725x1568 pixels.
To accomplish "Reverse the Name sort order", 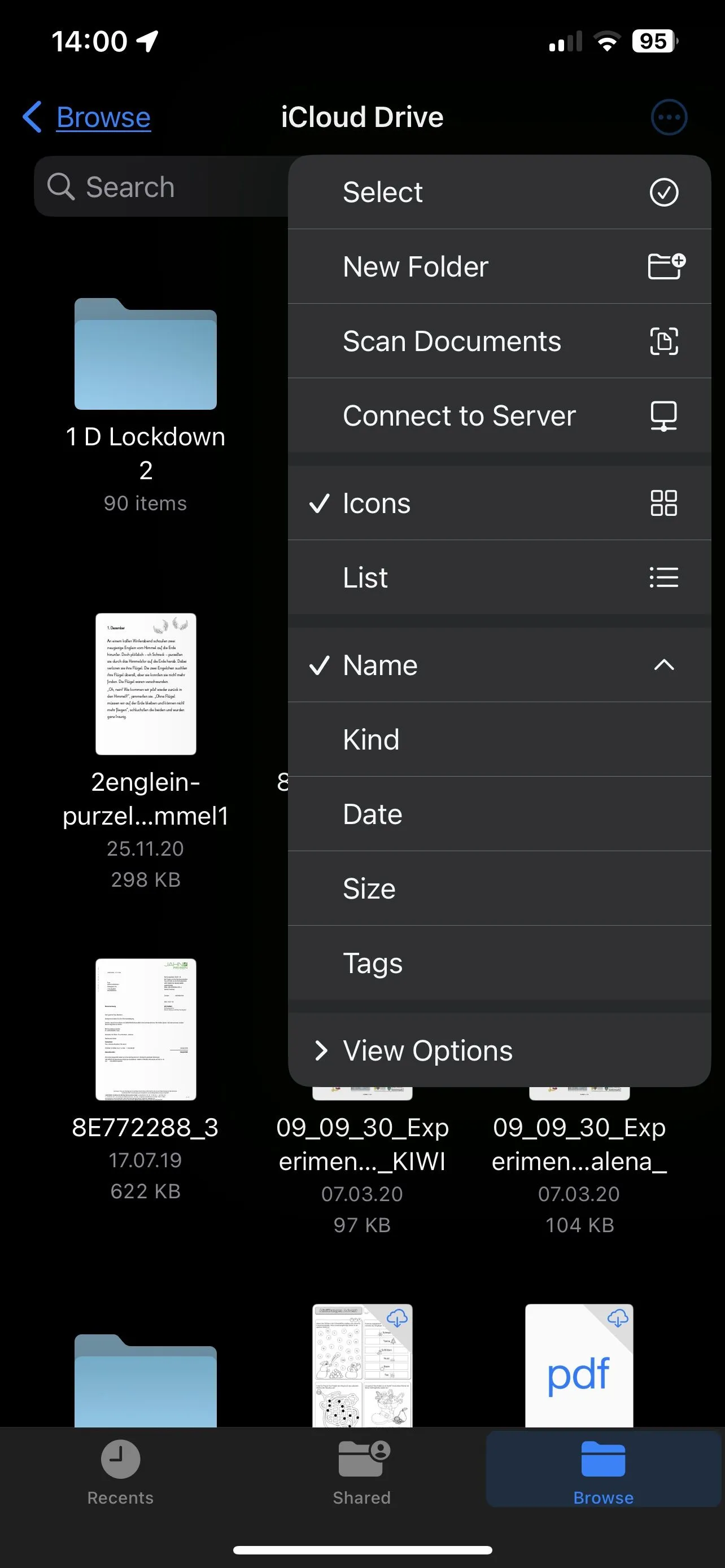I will coord(499,665).
